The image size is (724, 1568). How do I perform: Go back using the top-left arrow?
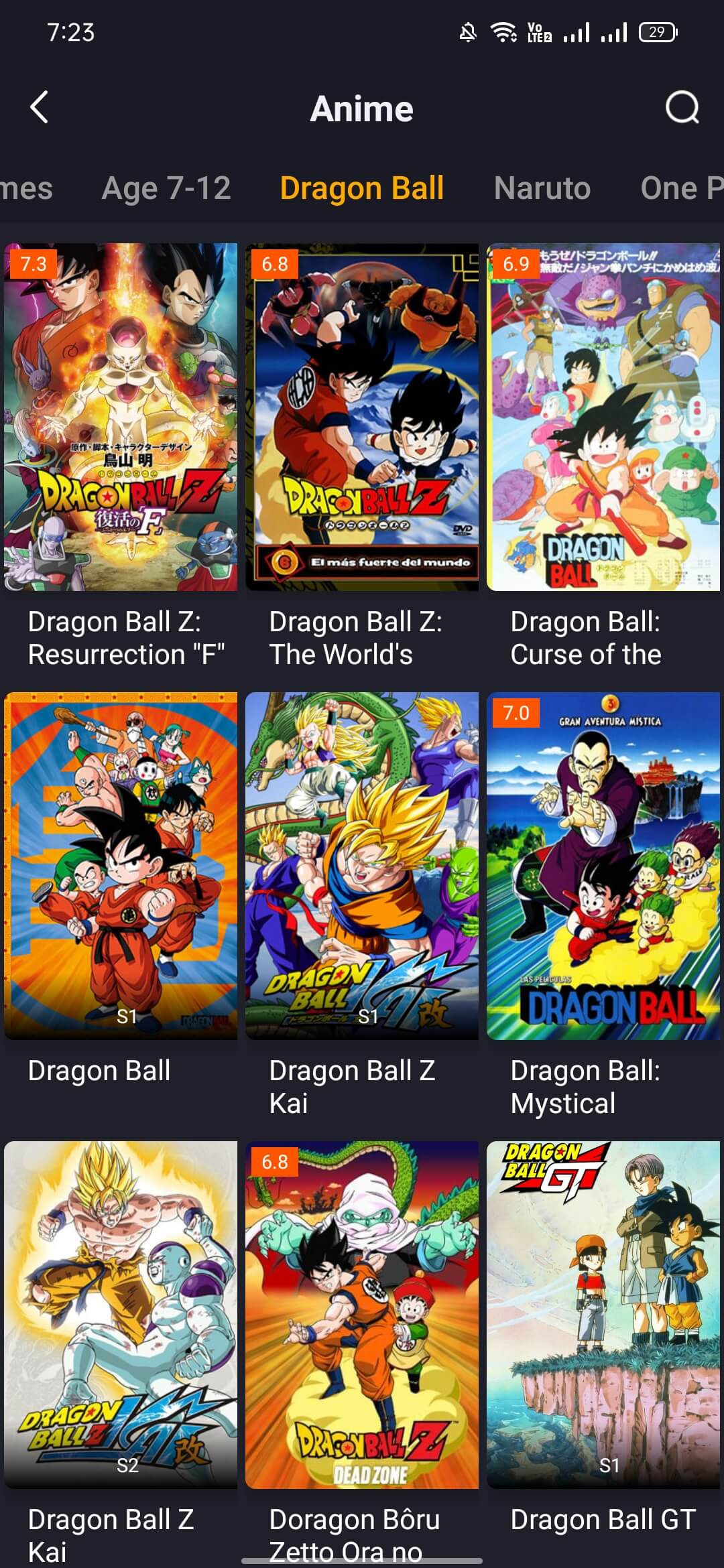click(40, 108)
